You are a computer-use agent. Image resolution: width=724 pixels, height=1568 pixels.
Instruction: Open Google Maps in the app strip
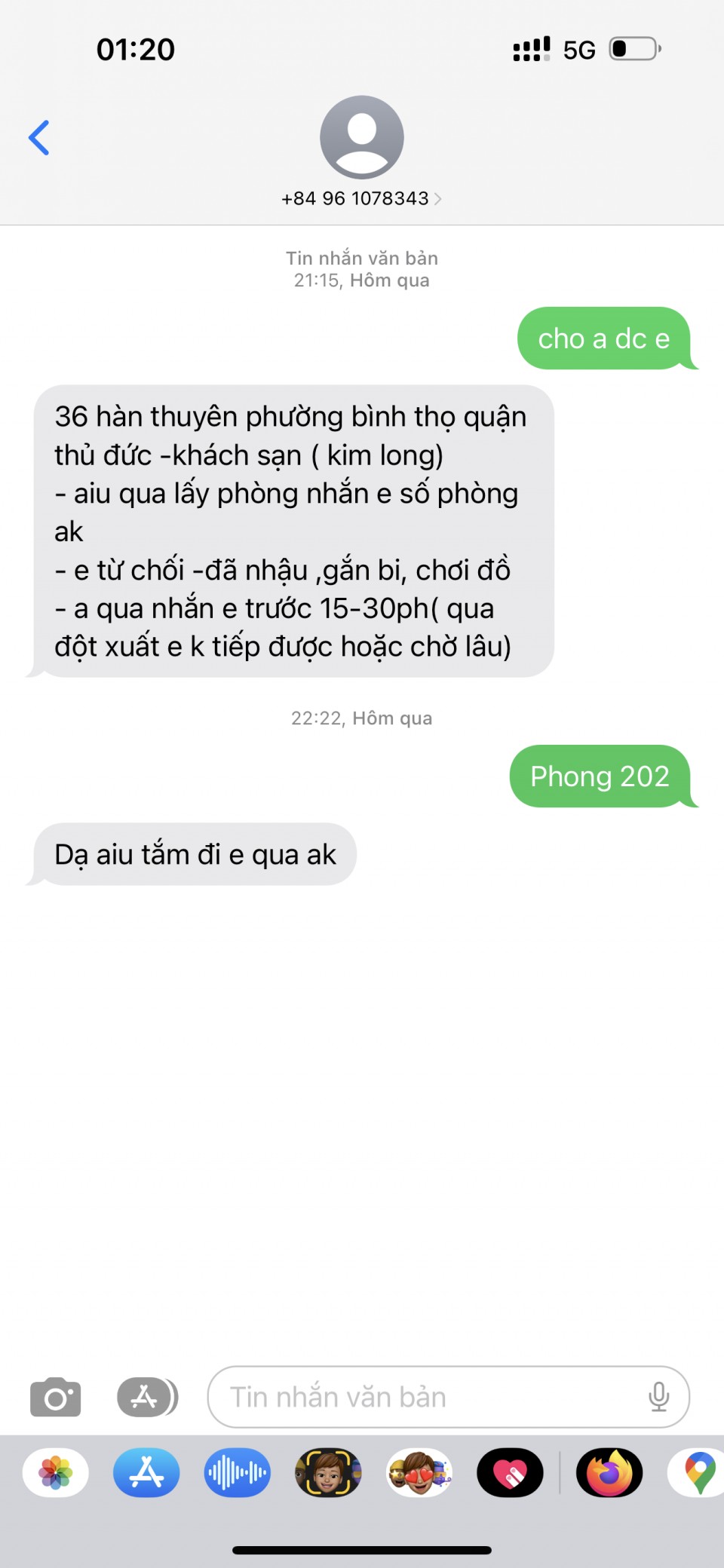click(698, 1472)
